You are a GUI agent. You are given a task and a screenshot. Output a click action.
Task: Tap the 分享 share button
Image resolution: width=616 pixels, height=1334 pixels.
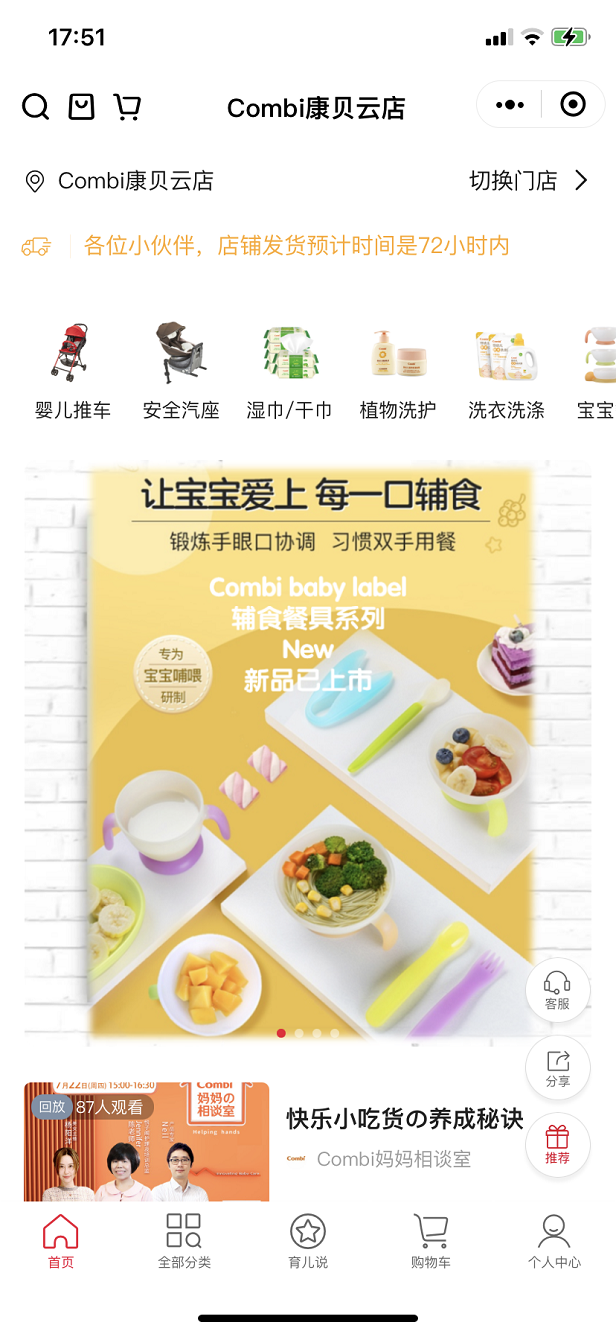pyautogui.click(x=557, y=1068)
